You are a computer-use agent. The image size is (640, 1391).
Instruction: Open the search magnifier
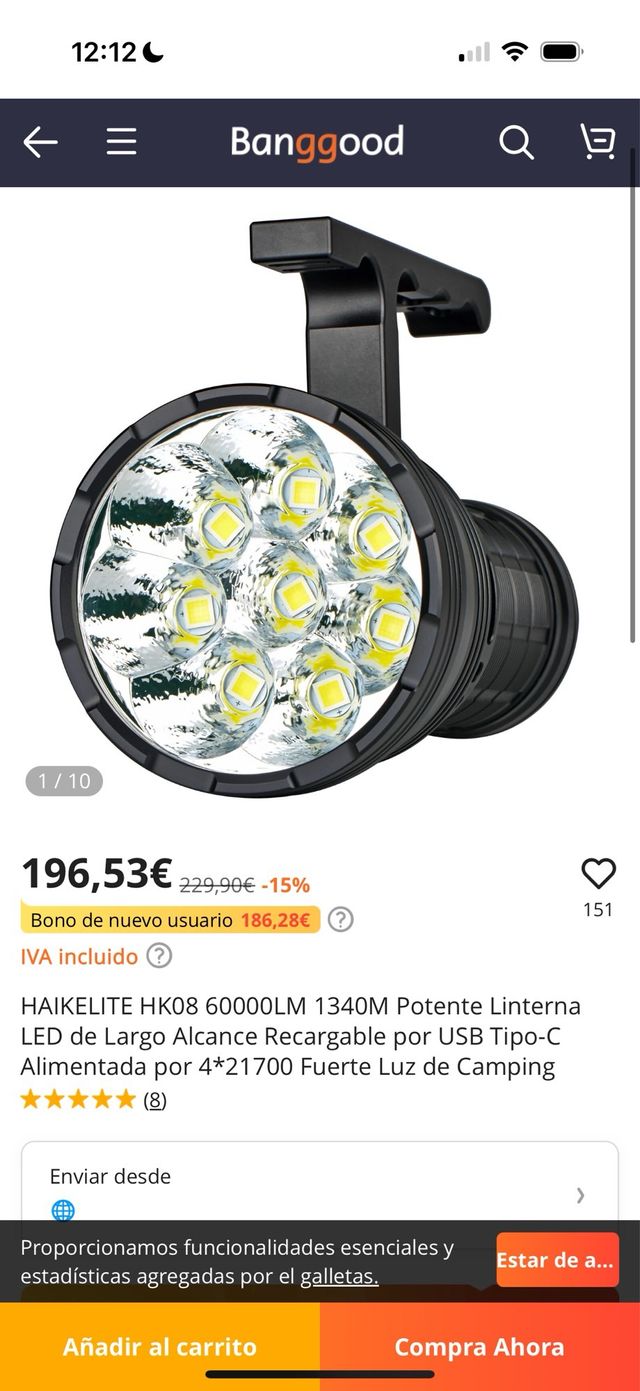[516, 143]
